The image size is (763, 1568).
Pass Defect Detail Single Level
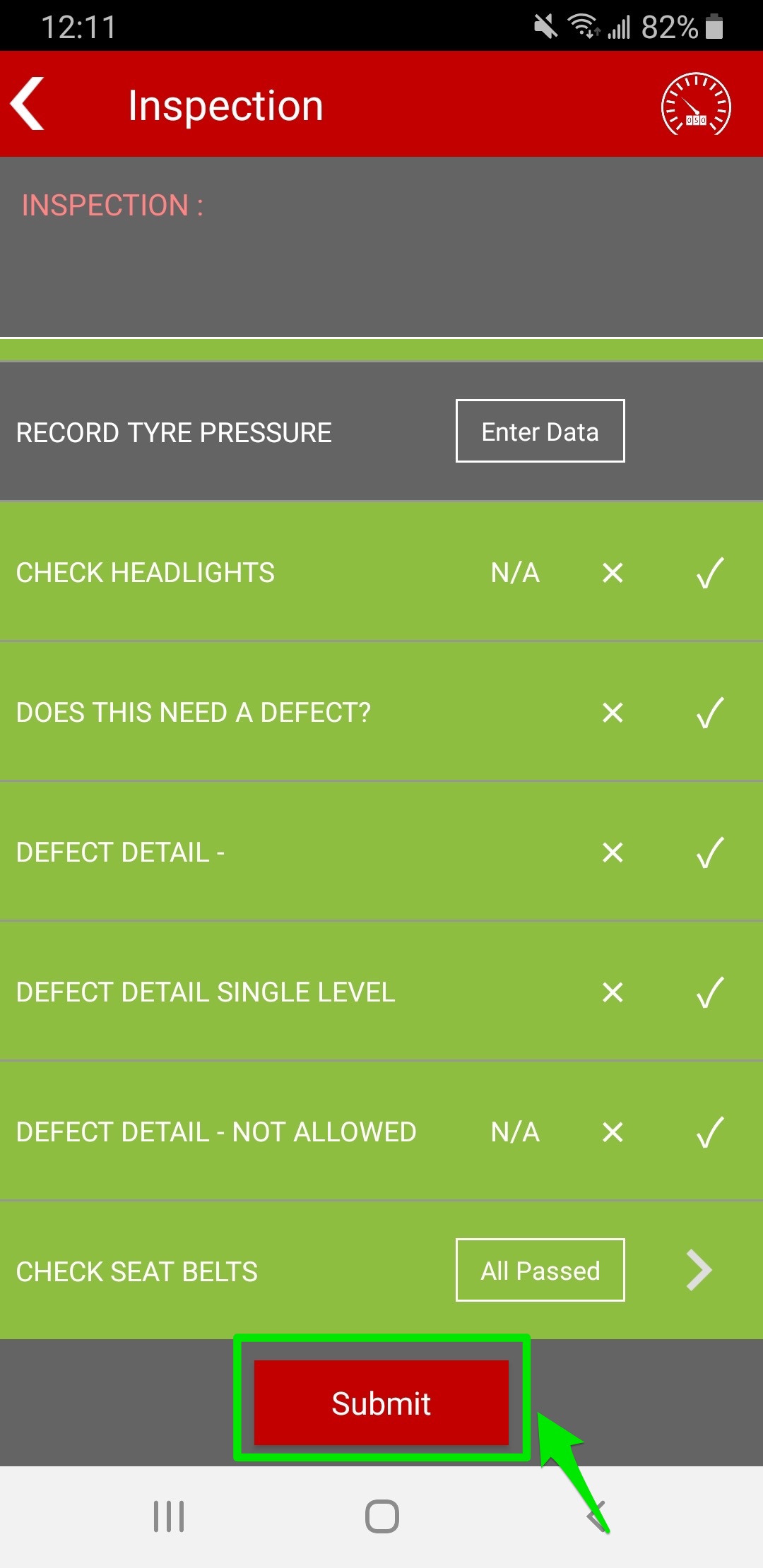(710, 992)
